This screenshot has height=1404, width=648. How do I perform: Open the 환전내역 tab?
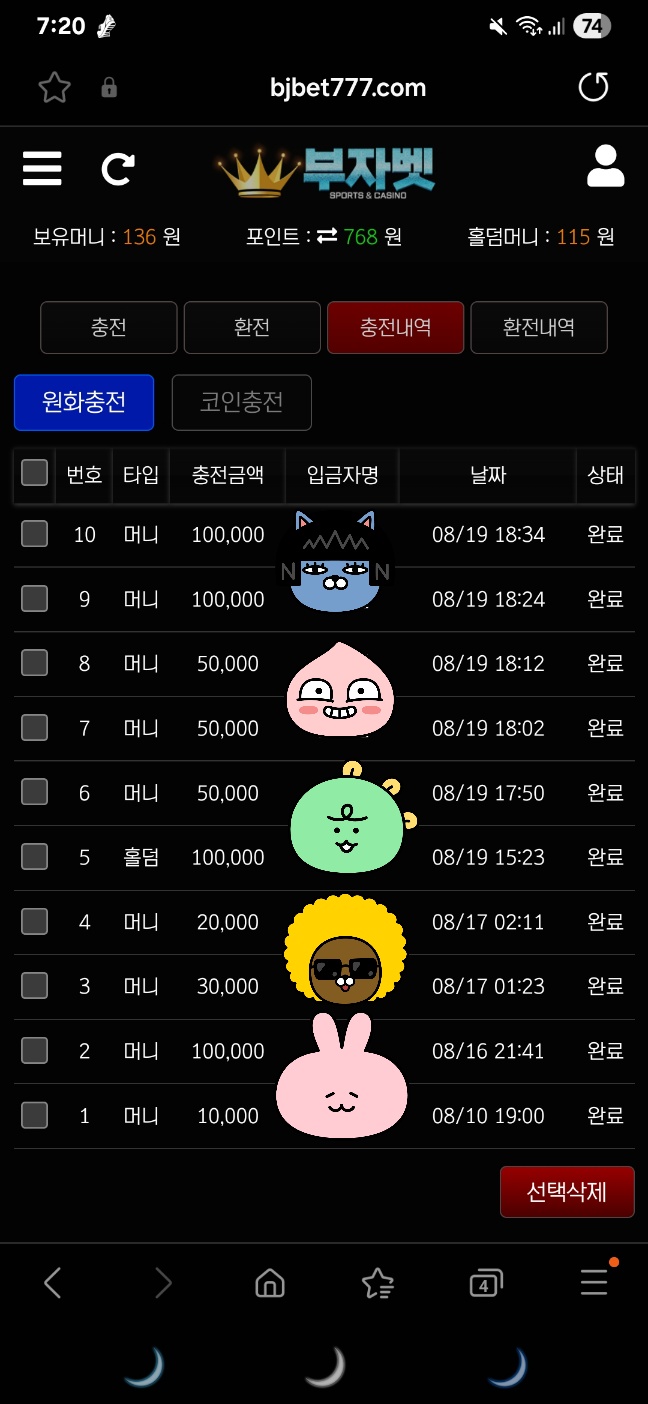[x=539, y=327]
